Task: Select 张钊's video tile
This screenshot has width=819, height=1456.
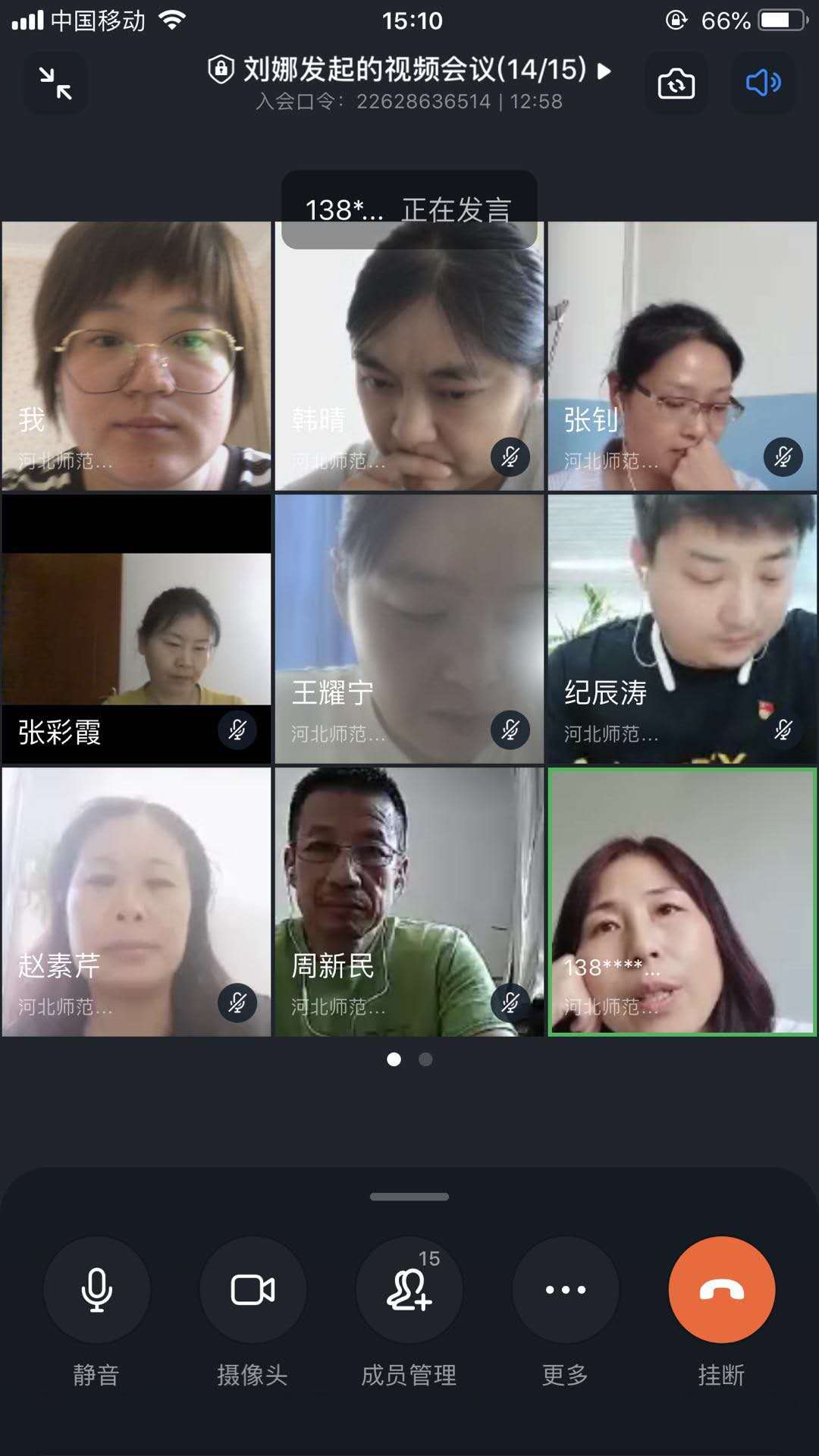Action: (x=682, y=356)
